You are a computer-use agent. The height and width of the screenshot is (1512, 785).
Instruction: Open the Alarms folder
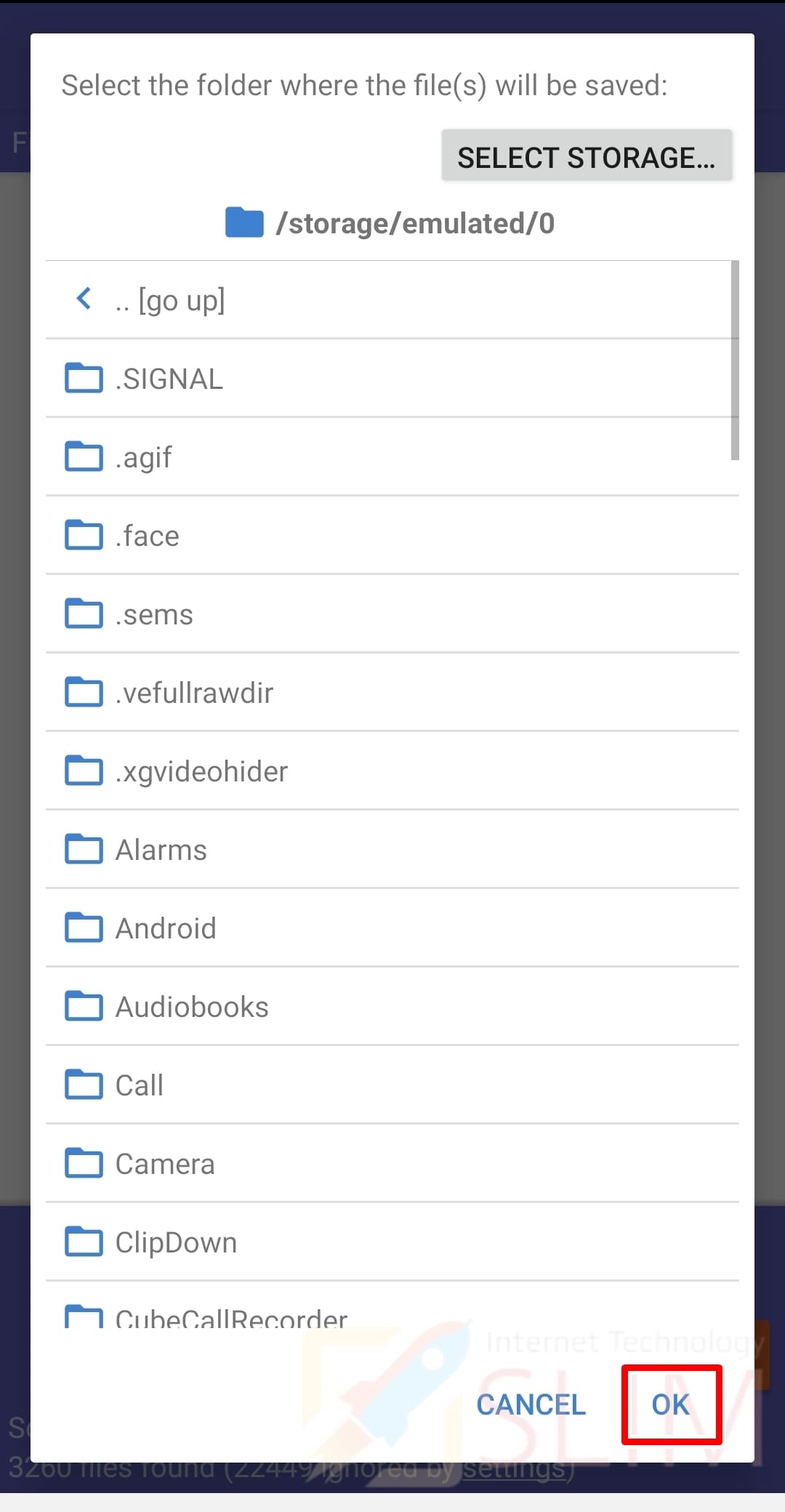[x=392, y=849]
